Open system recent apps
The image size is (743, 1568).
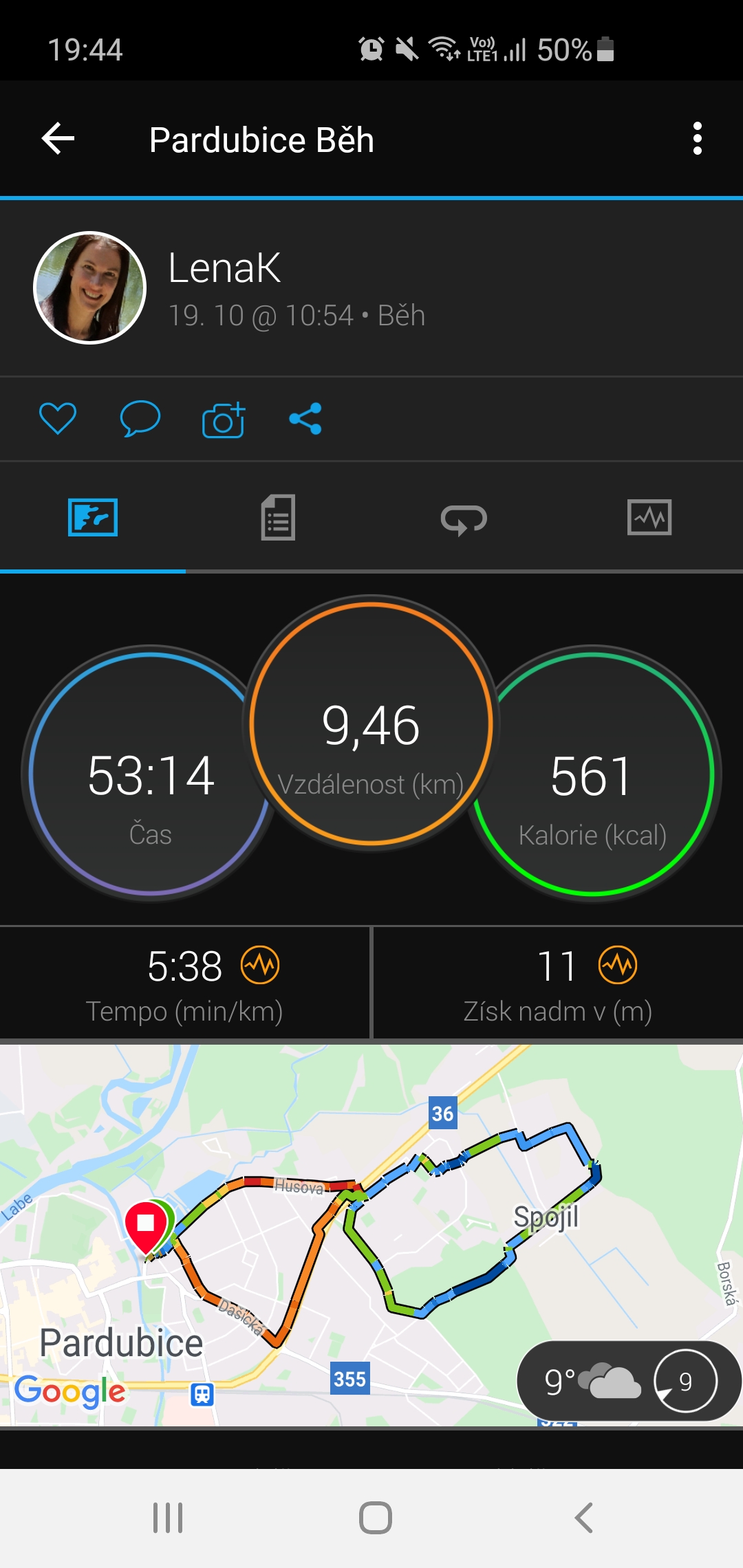[168, 1518]
